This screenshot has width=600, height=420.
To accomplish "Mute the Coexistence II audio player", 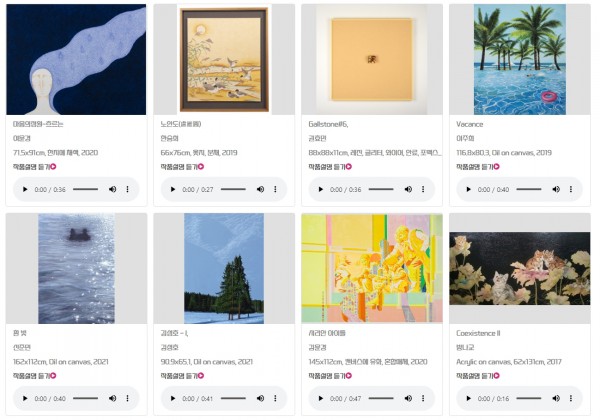I will click(x=556, y=398).
